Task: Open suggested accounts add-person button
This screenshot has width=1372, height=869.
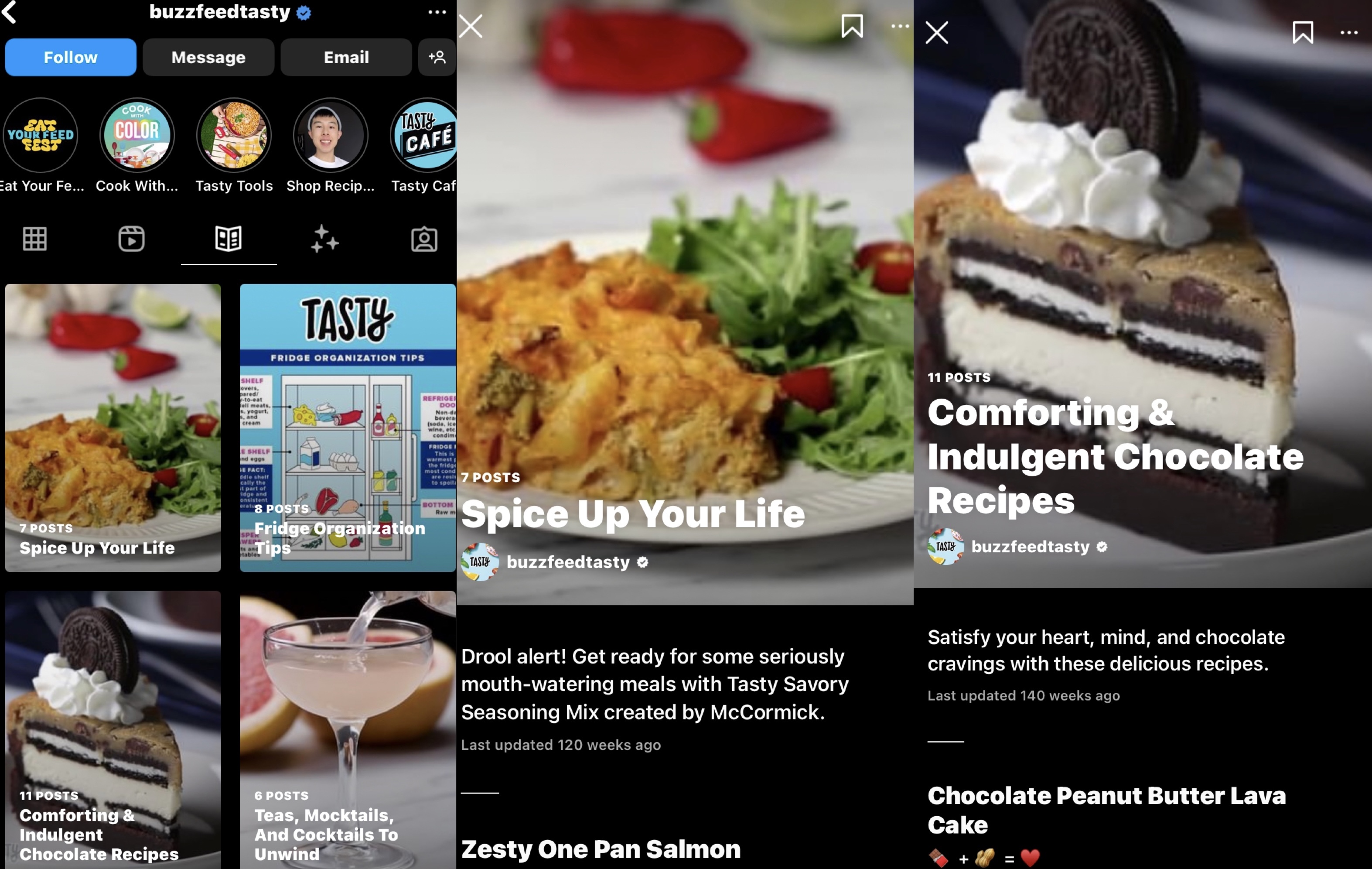Action: (x=437, y=58)
